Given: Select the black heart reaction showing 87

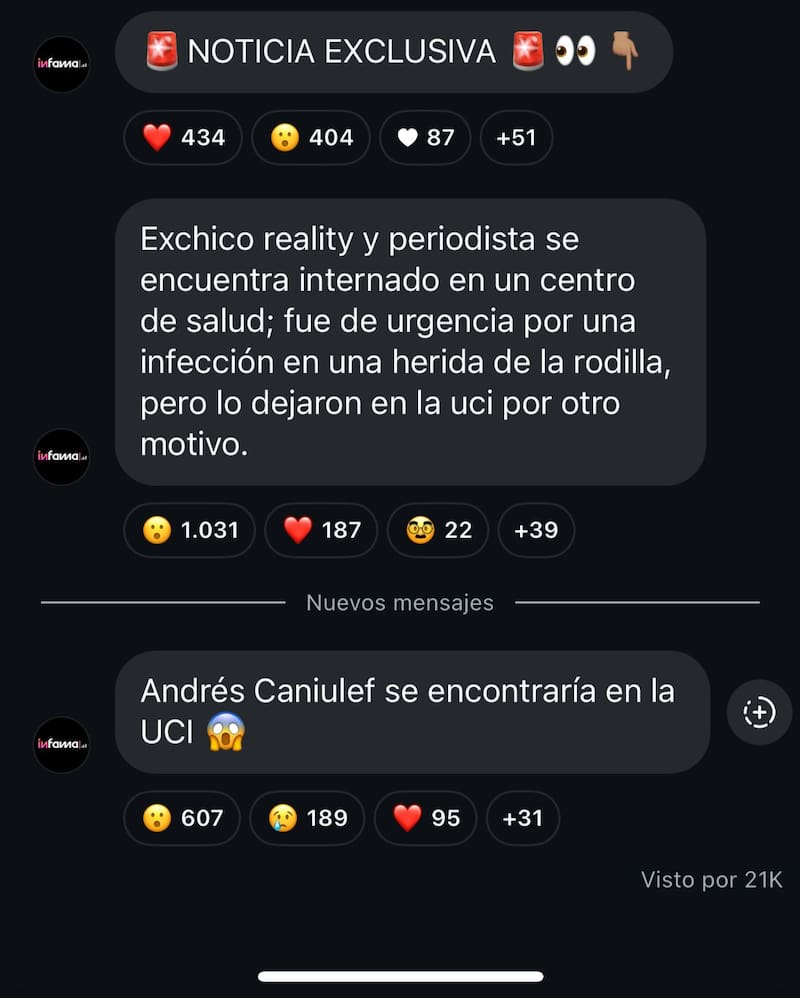Looking at the screenshot, I should pyautogui.click(x=425, y=138).
